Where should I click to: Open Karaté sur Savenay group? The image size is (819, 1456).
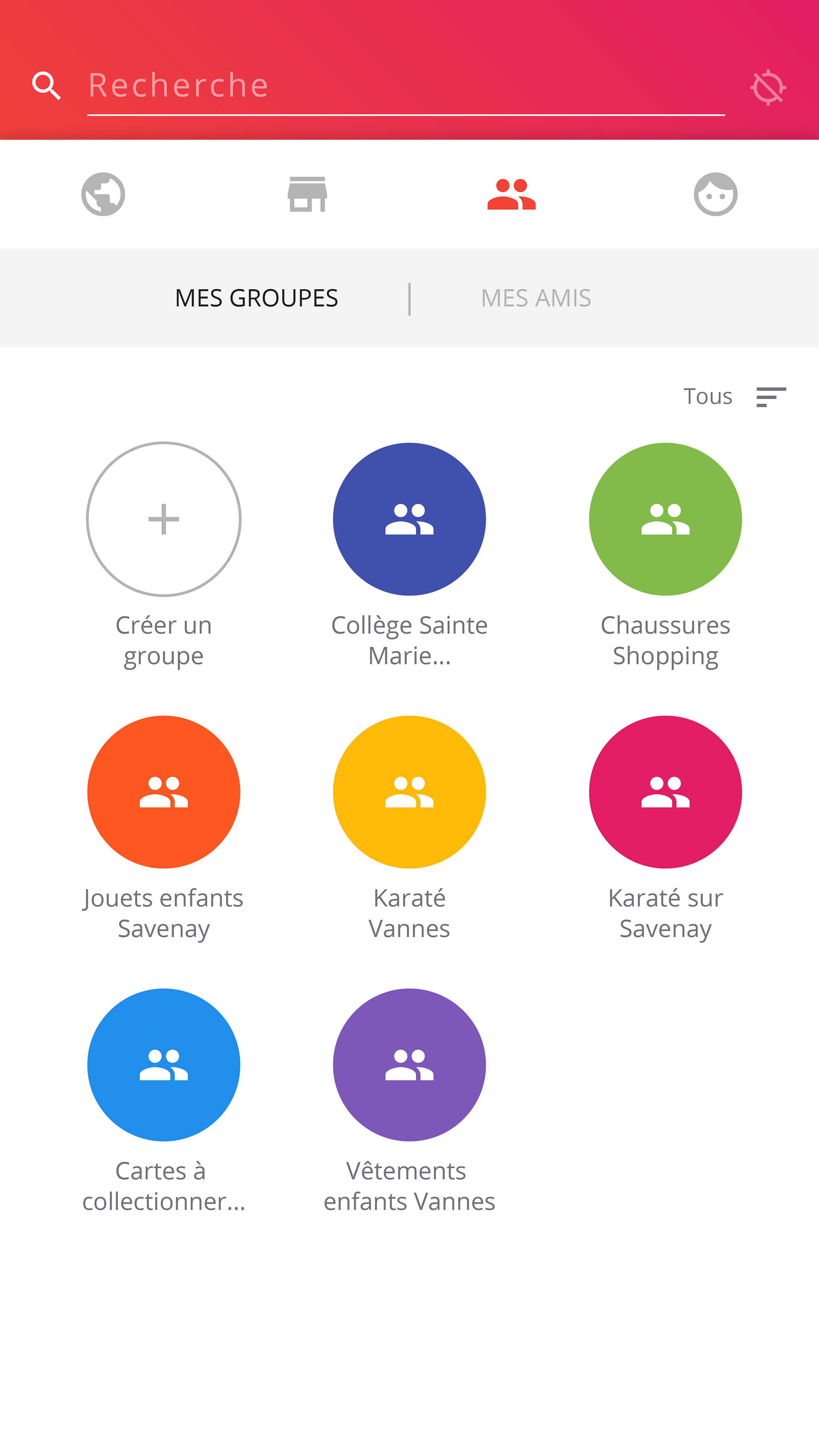[x=665, y=829]
